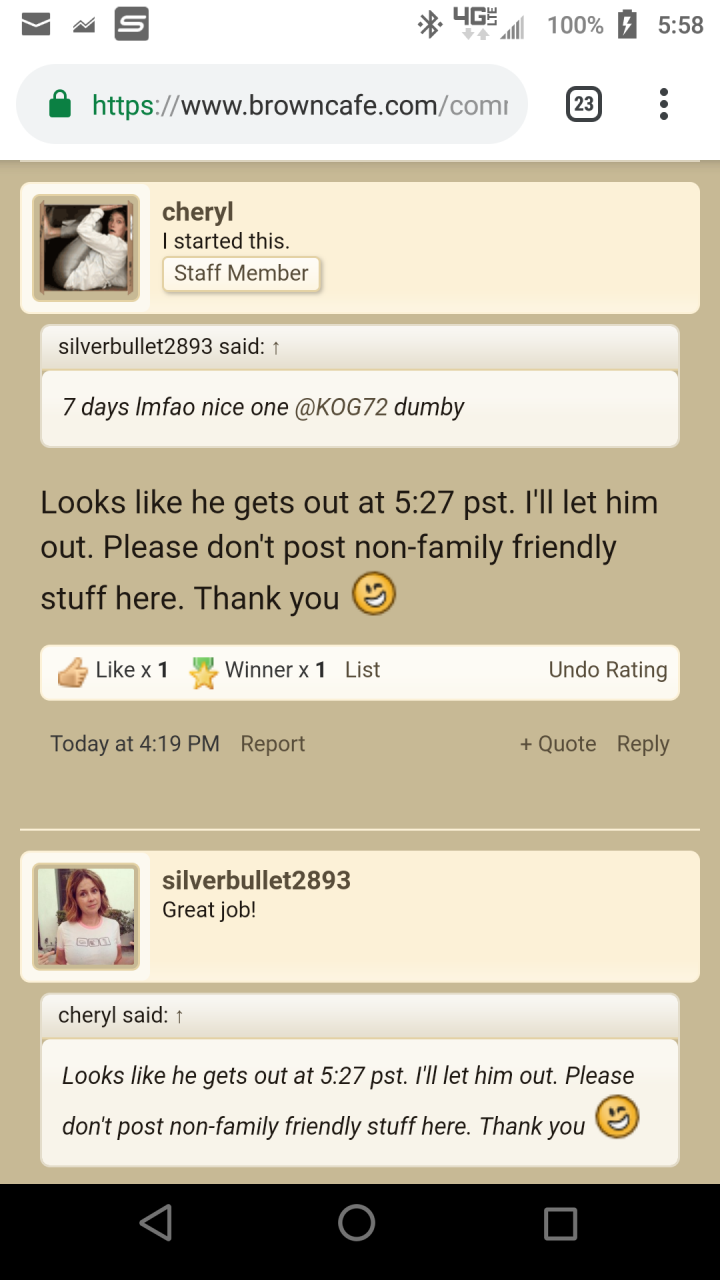Open the Today at 4:19 PM permalink
Screen dimensions: 720x1280
point(135,744)
